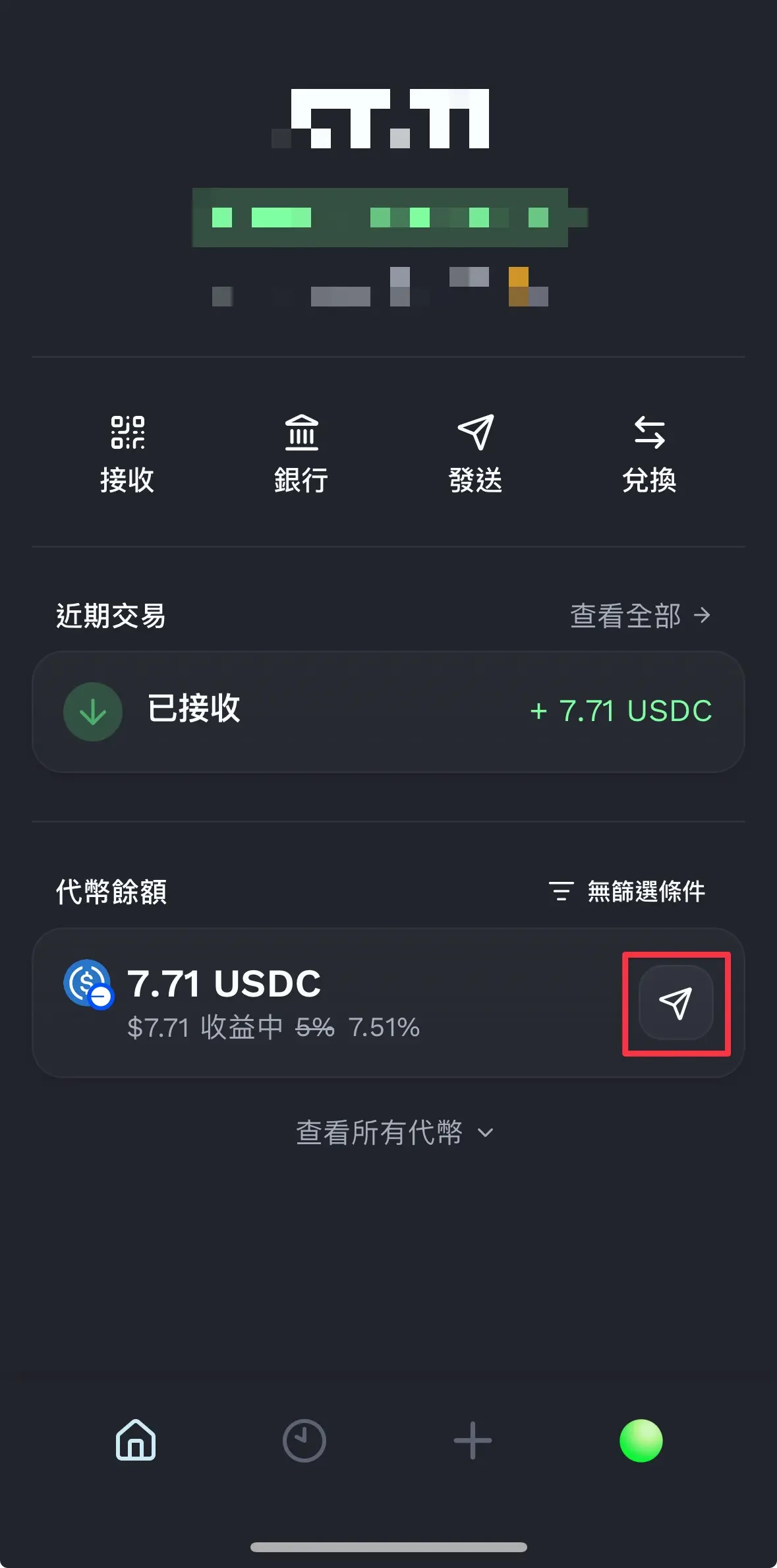The width and height of the screenshot is (777, 1568).
Task: Tap the plus tab in bottom bar
Action: coord(473,1440)
